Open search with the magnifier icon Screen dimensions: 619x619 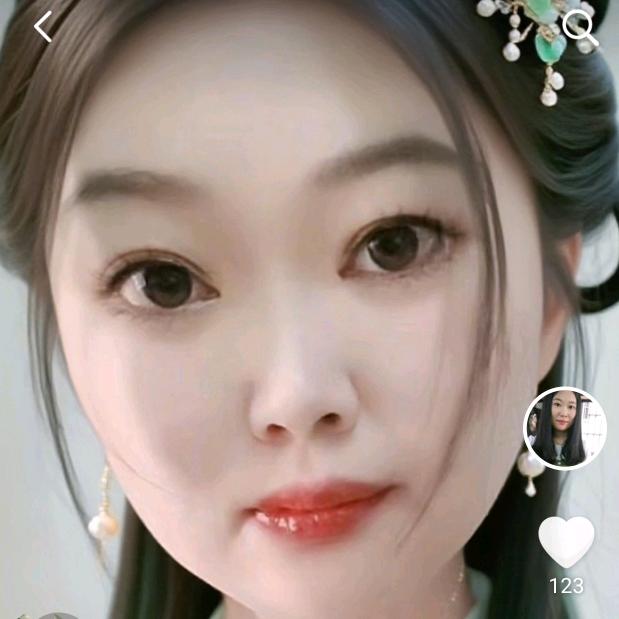pos(580,28)
